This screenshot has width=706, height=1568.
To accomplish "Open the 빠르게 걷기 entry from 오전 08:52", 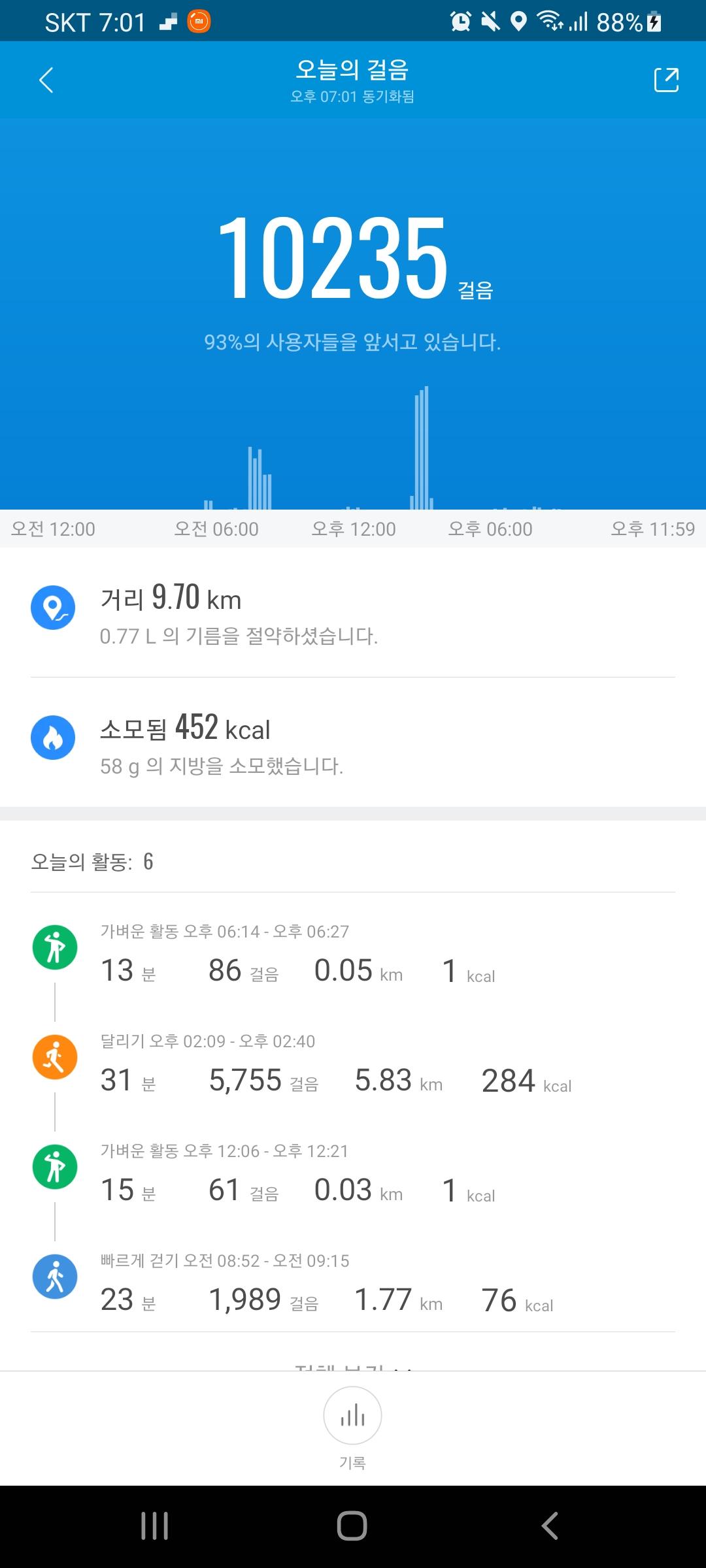I will (x=353, y=1284).
